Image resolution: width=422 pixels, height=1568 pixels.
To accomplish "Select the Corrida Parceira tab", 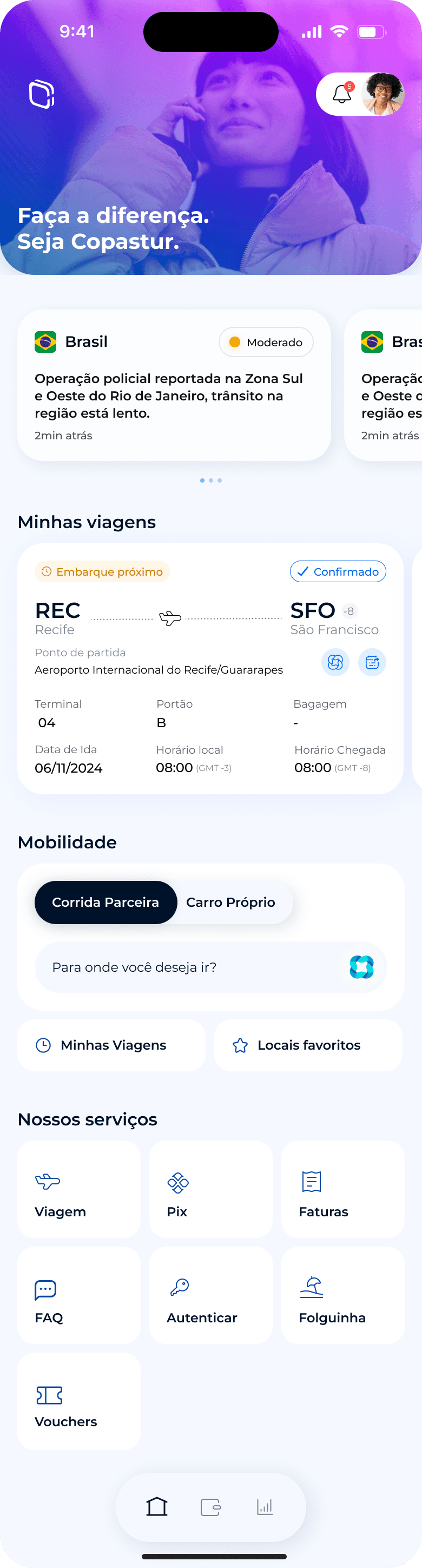I will [105, 902].
